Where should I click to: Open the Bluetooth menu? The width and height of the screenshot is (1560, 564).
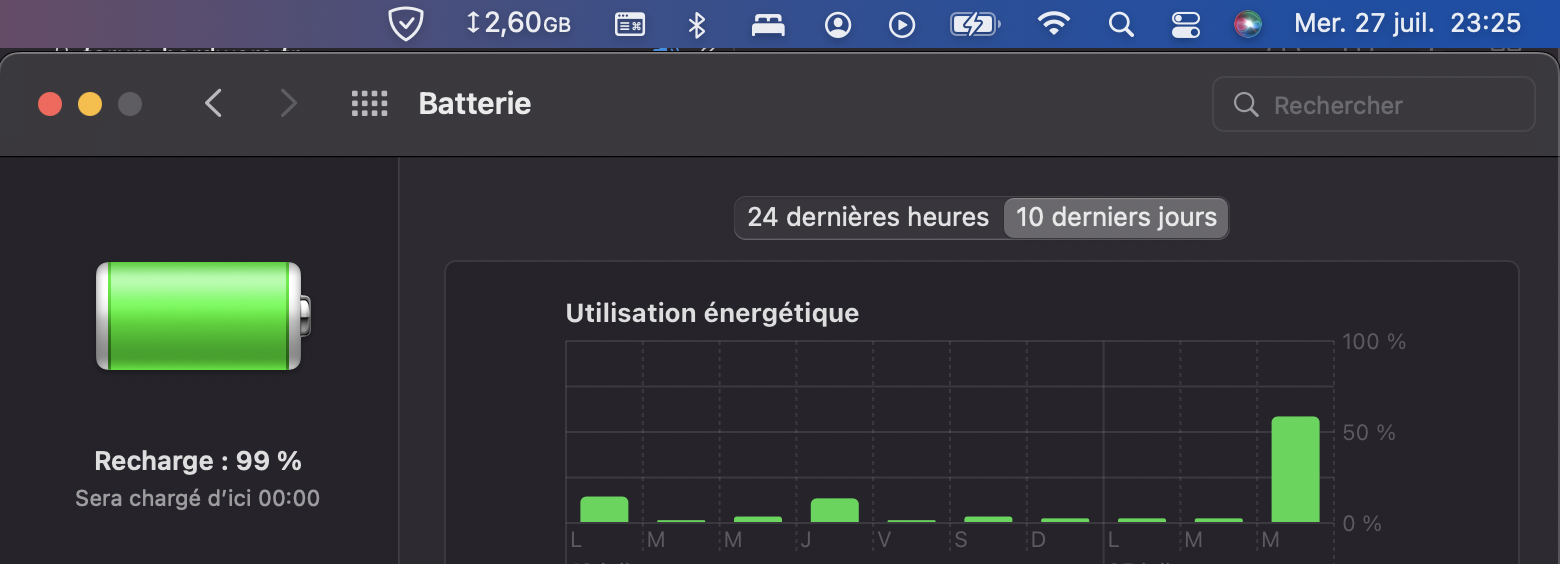click(x=698, y=24)
